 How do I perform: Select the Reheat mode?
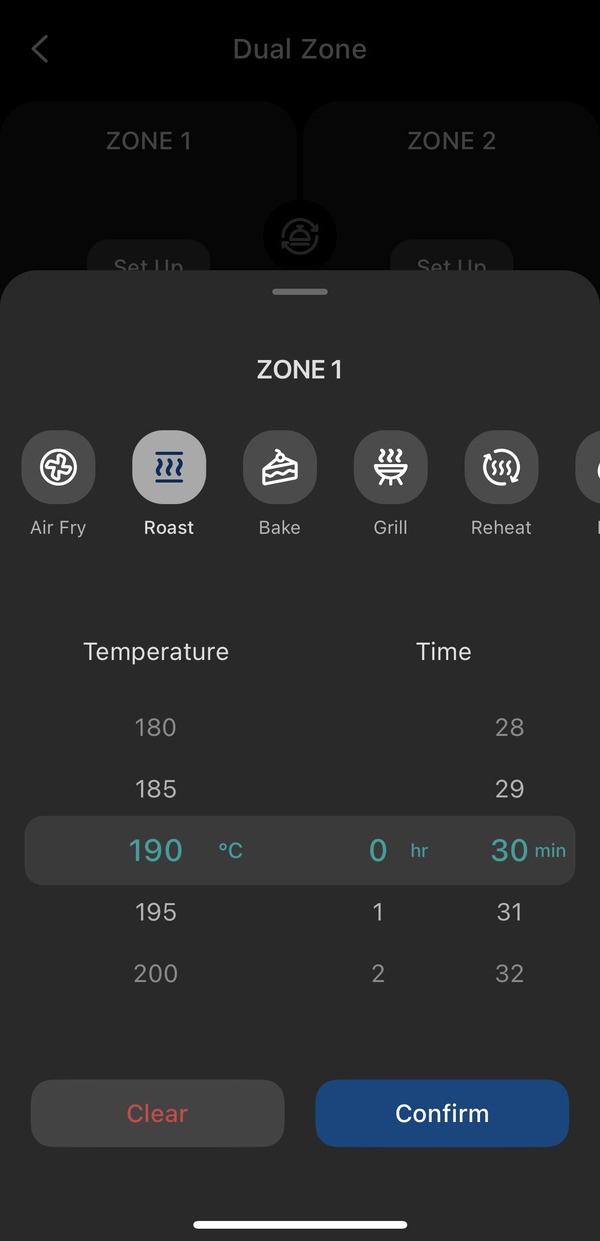501,467
